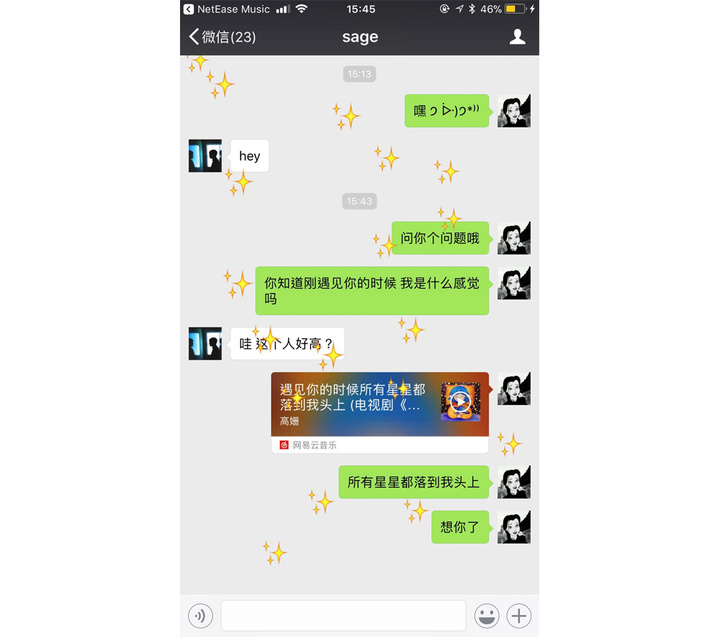720x637 pixels.
Task: Open my avatar beside 想你了 message
Action: [514, 527]
